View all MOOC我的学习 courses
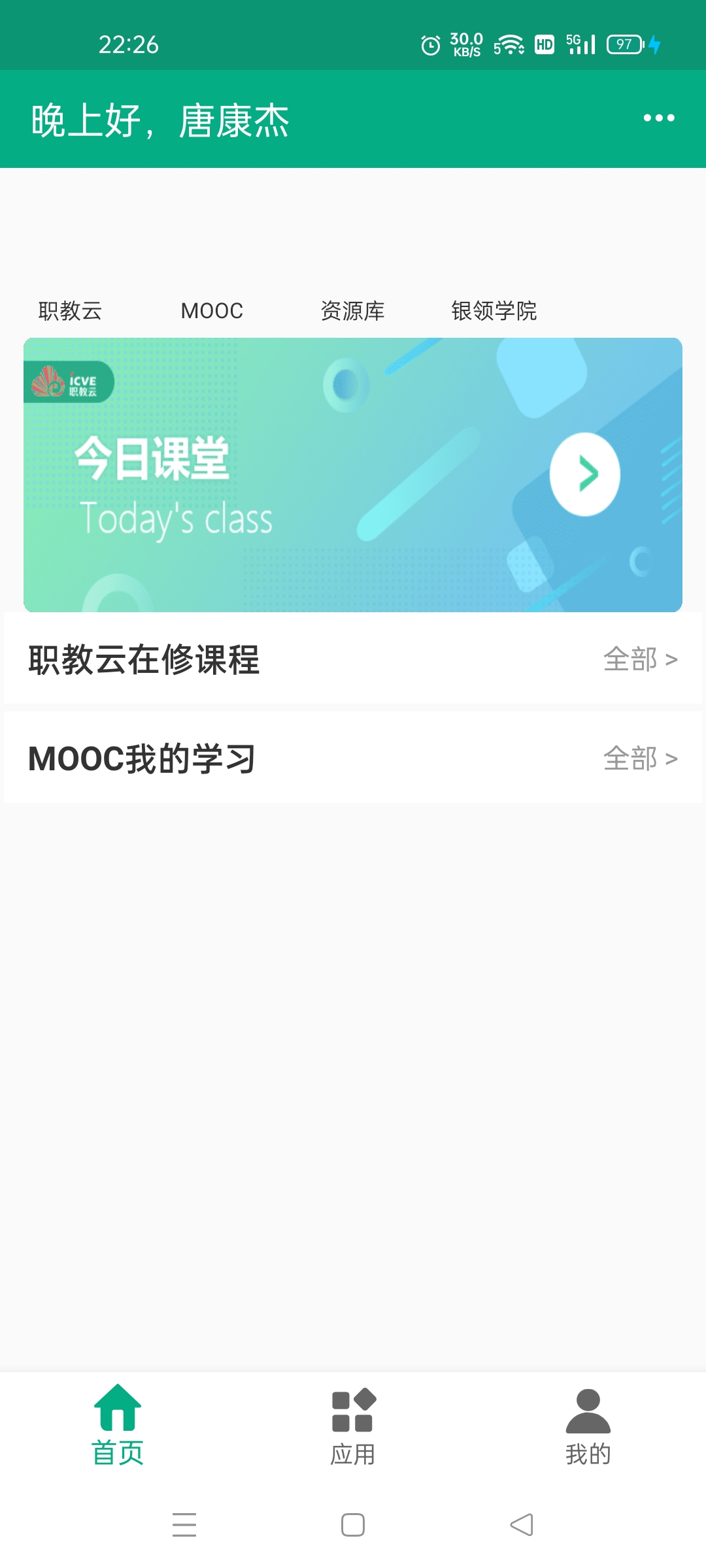Viewport: 706px width, 1568px height. 640,759
